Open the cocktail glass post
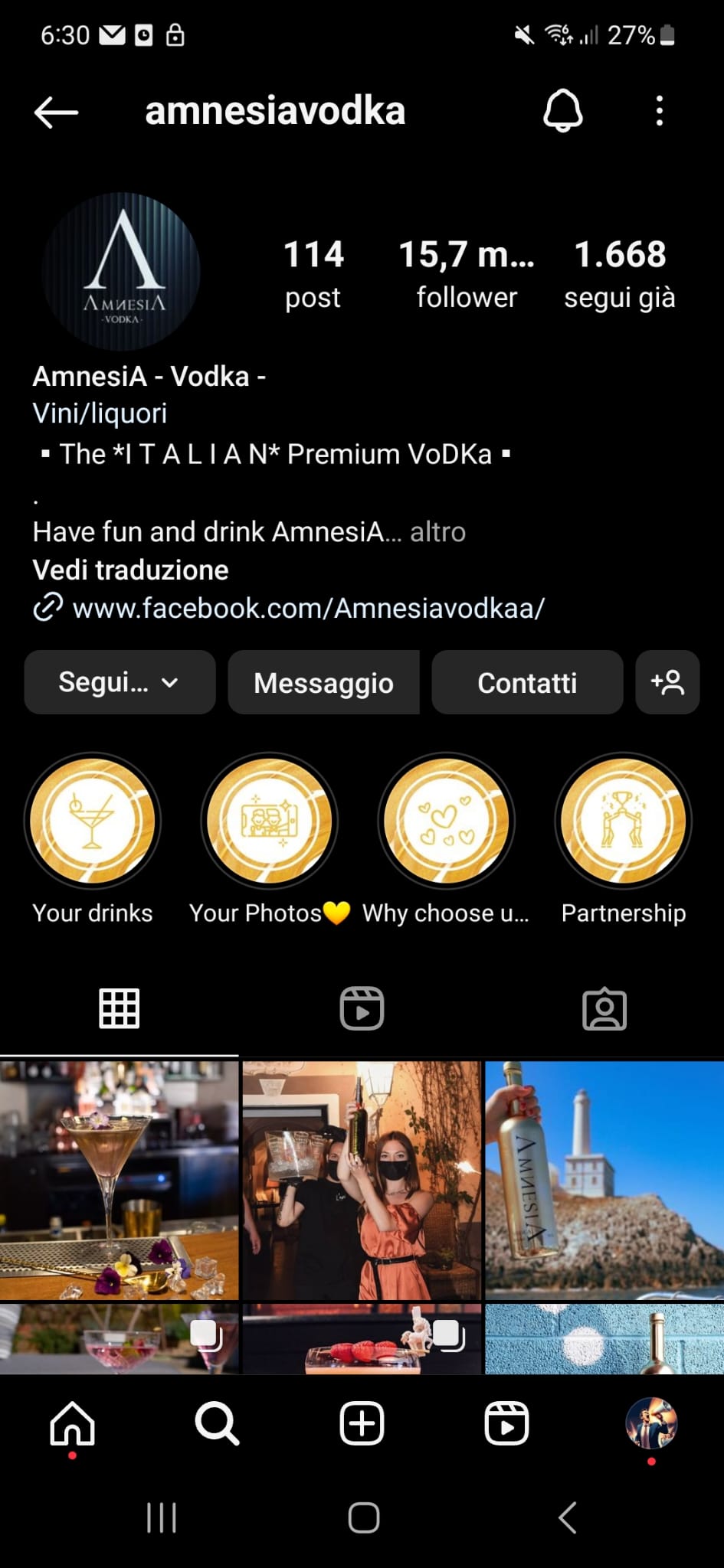 click(x=119, y=1180)
